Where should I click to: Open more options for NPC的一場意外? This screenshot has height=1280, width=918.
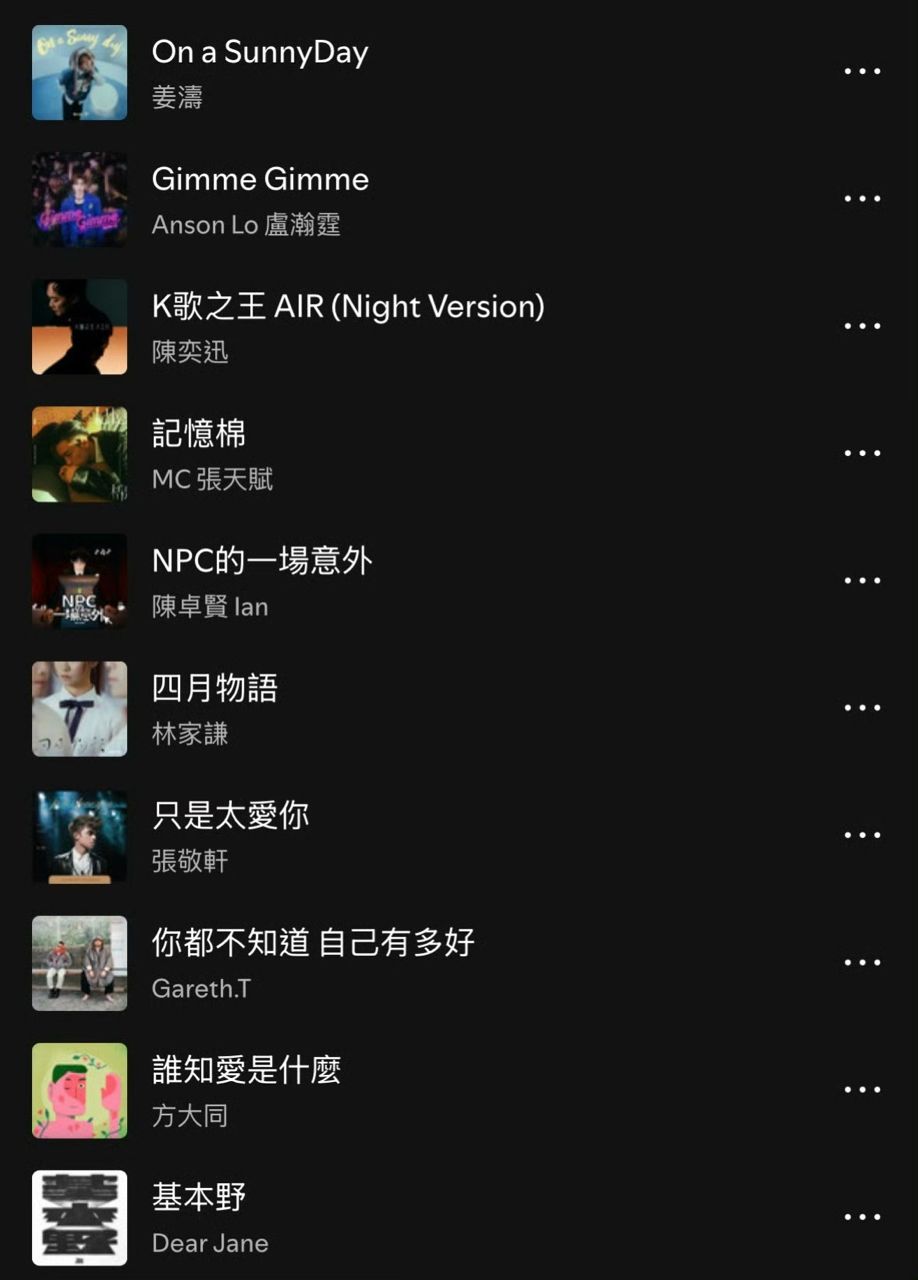[862, 580]
